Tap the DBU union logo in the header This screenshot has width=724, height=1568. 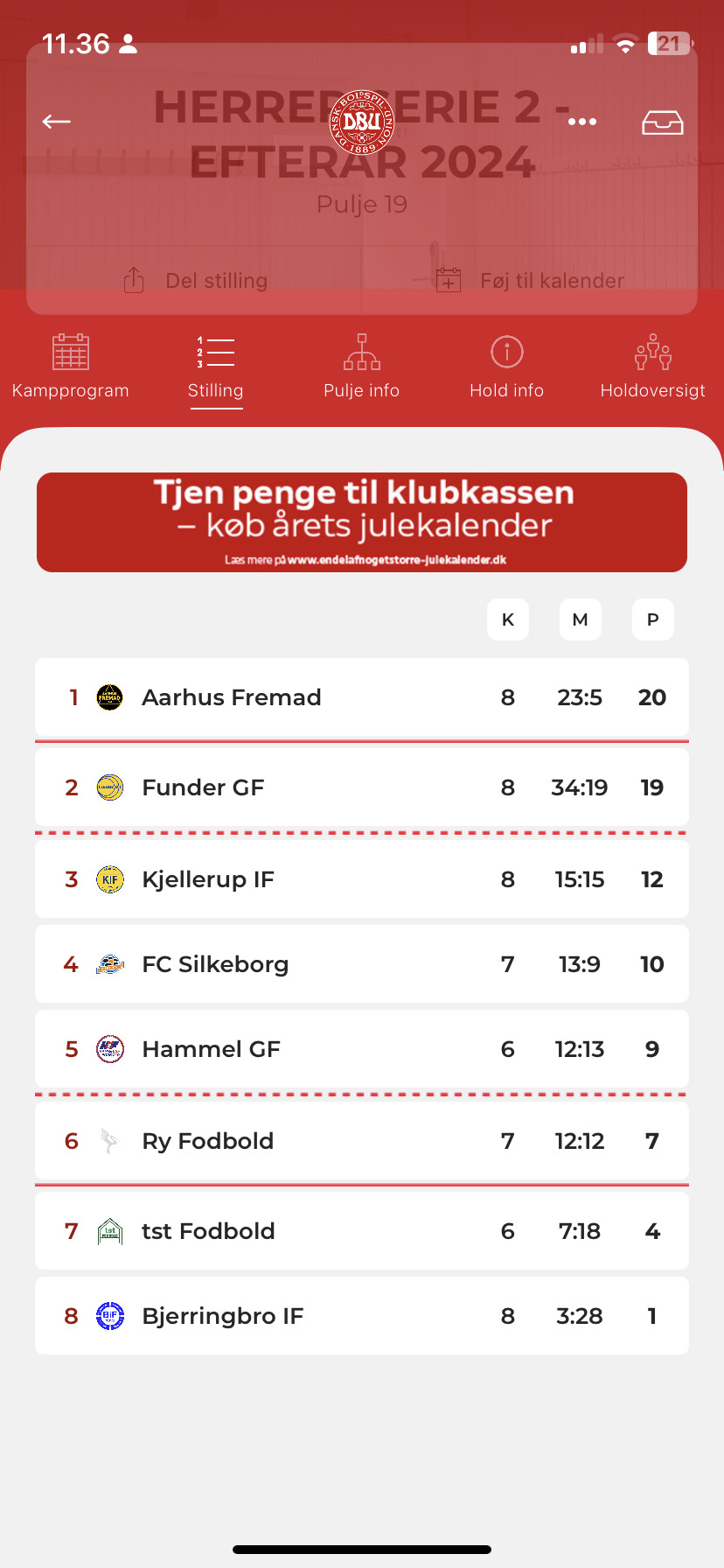(x=361, y=122)
